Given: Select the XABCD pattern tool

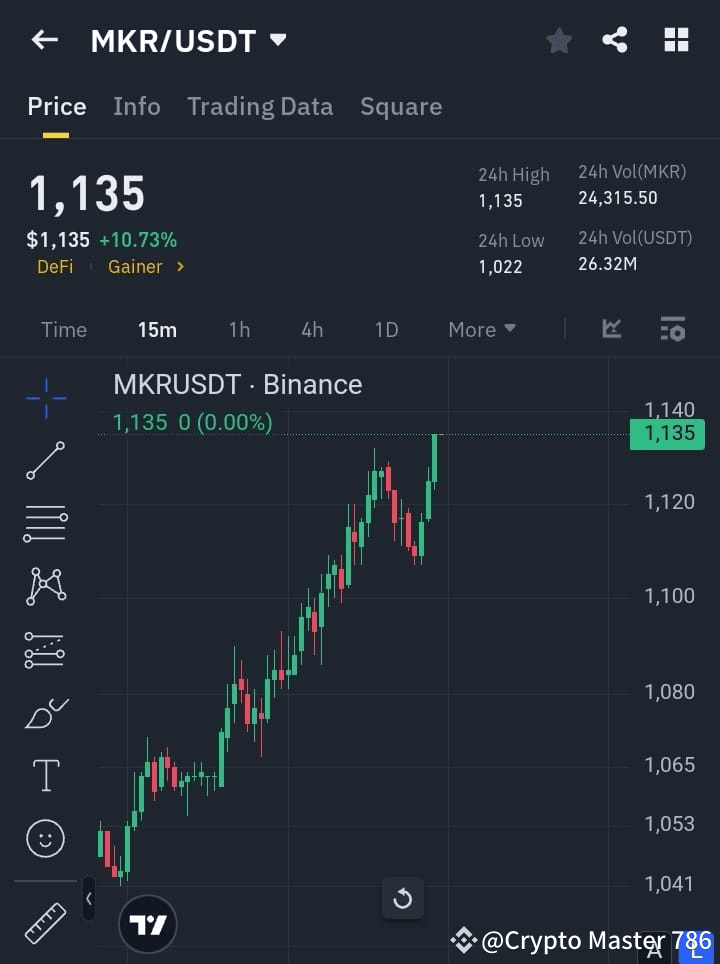Looking at the screenshot, I should 45,587.
